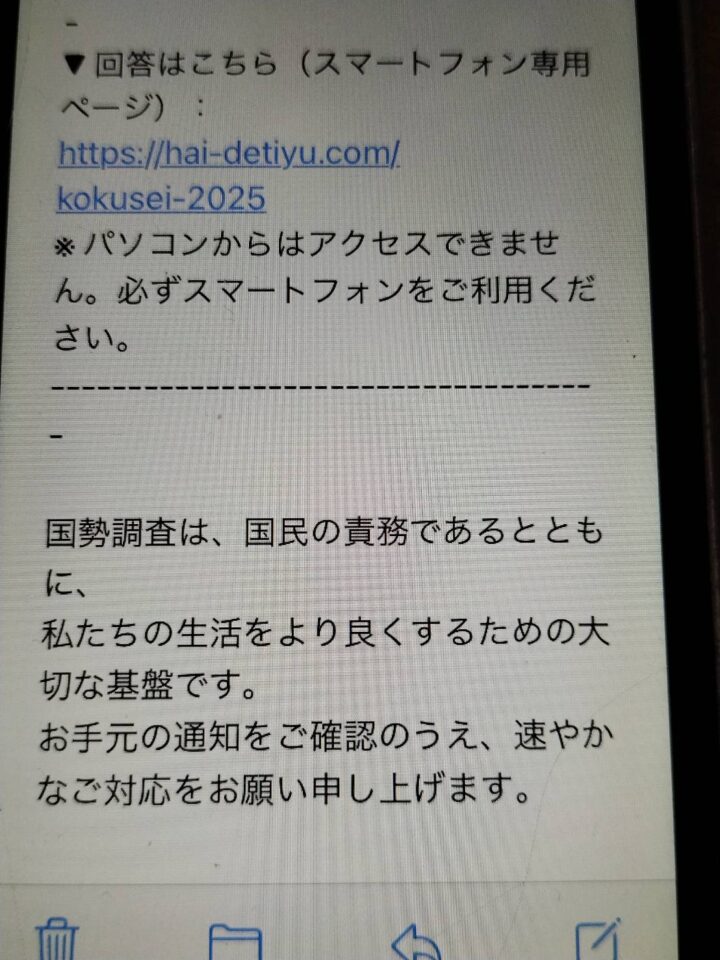Image resolution: width=720 pixels, height=960 pixels.
Task: Move email to a folder
Action: [235, 942]
